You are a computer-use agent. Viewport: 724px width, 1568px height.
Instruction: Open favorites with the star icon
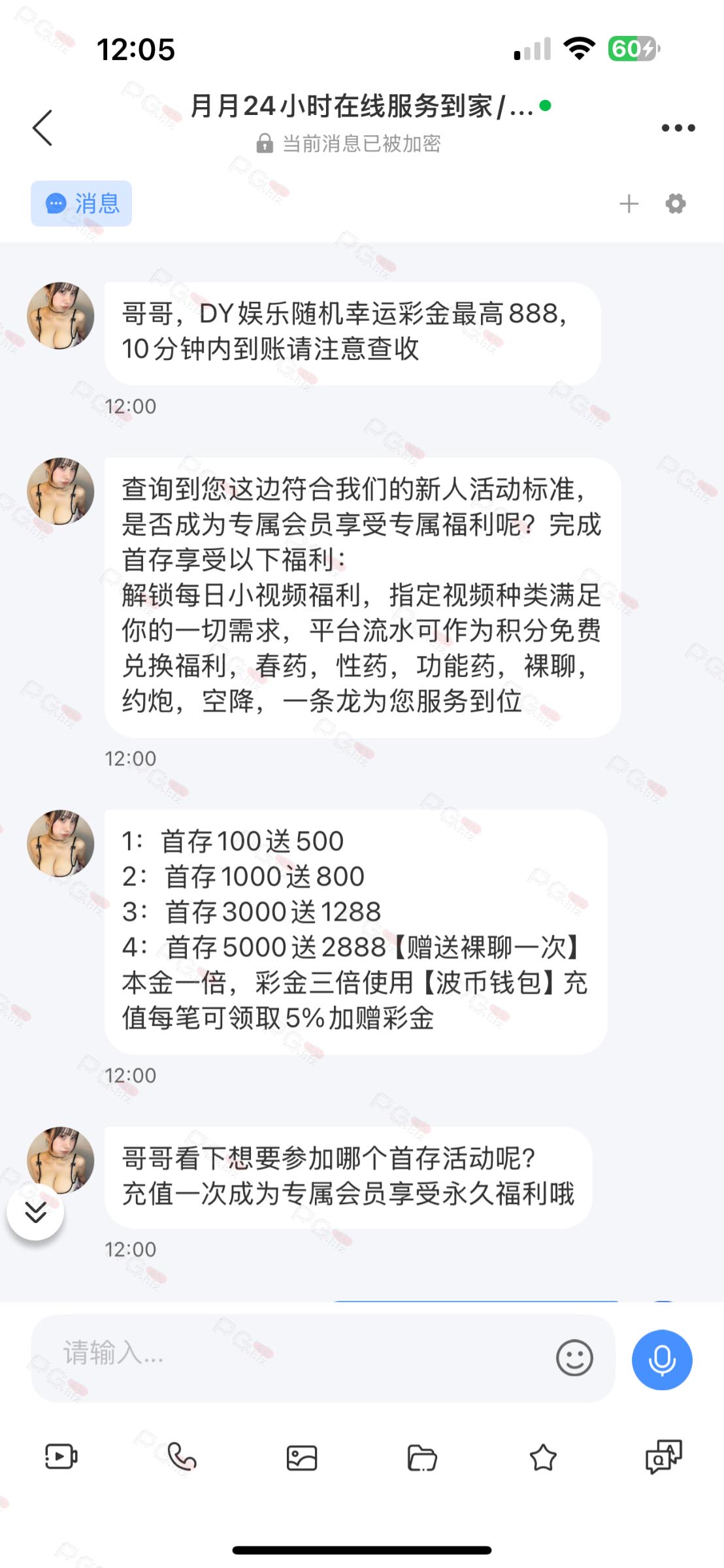(543, 1457)
